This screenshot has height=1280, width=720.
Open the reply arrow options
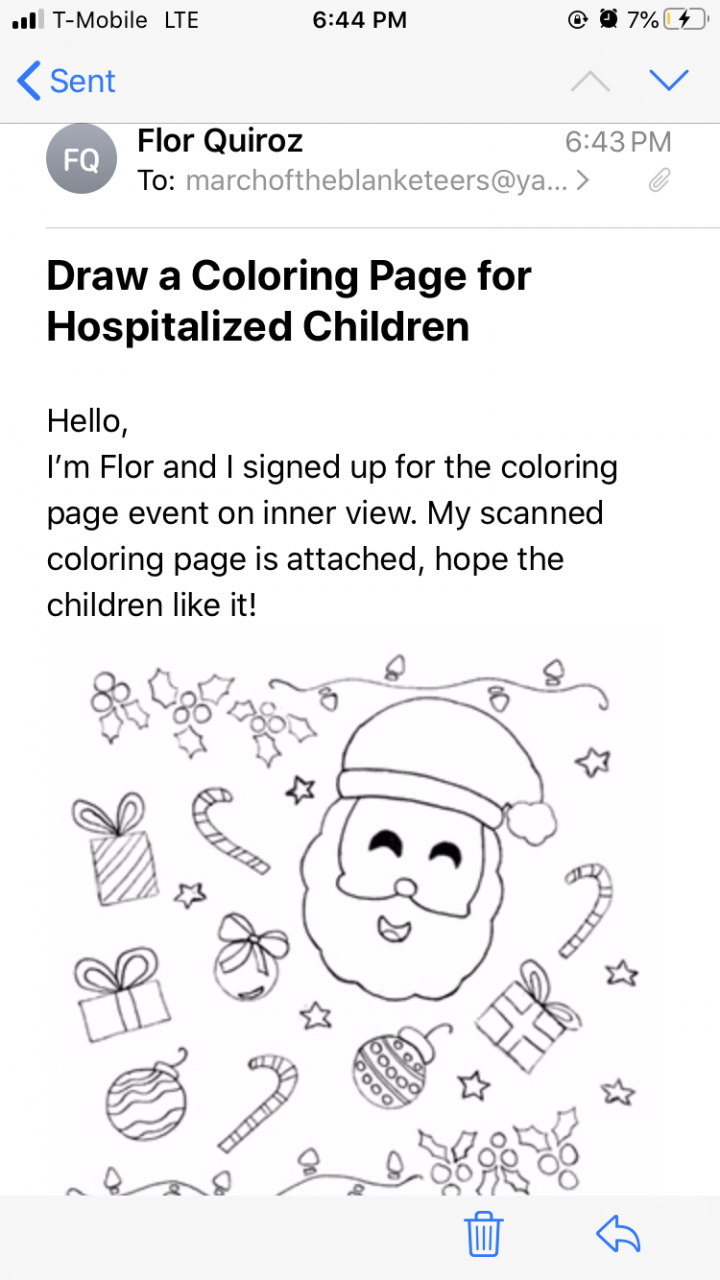pyautogui.click(x=618, y=1234)
